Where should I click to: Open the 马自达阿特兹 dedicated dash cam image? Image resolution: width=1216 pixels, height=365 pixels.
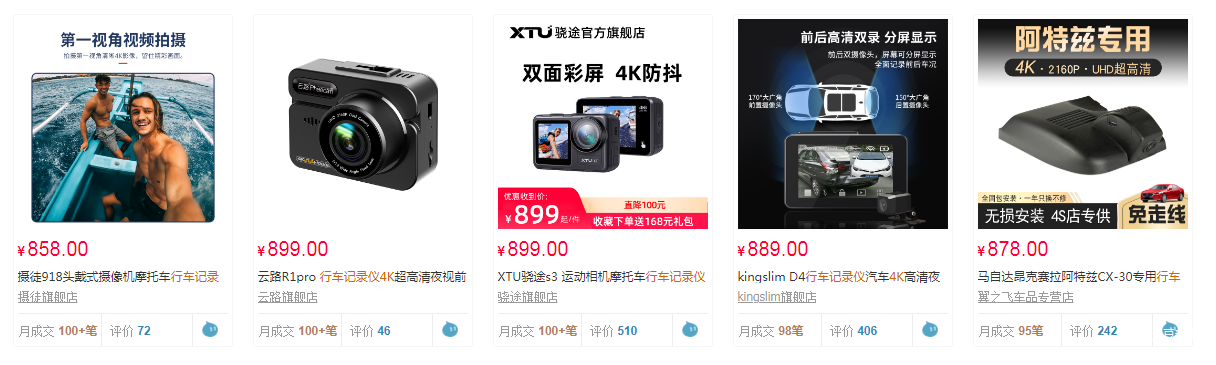pyautogui.click(x=1083, y=124)
